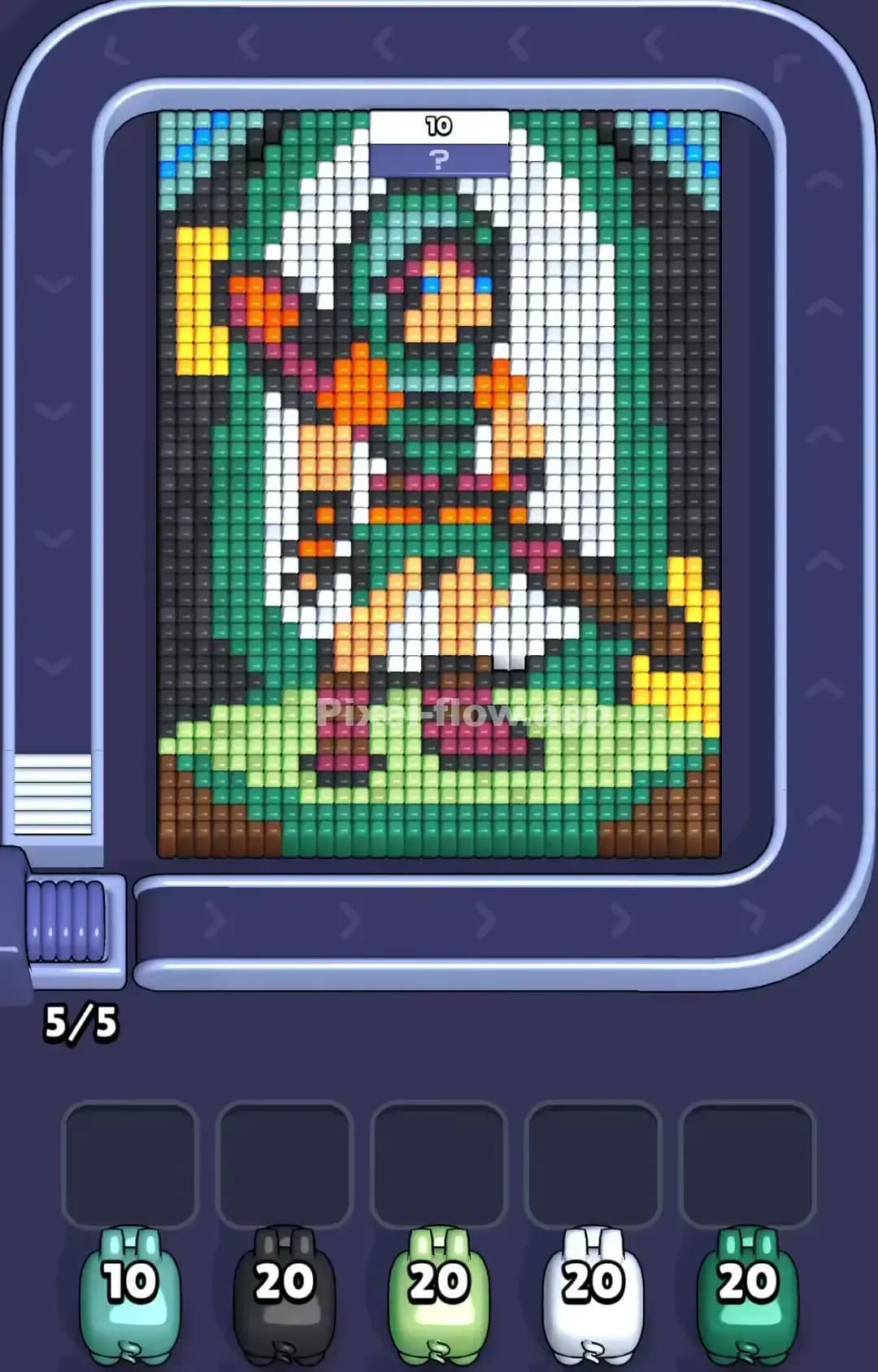Toggle the 10 counter above the mystery panel
Image resolution: width=878 pixels, height=1372 pixels.
tap(439, 124)
